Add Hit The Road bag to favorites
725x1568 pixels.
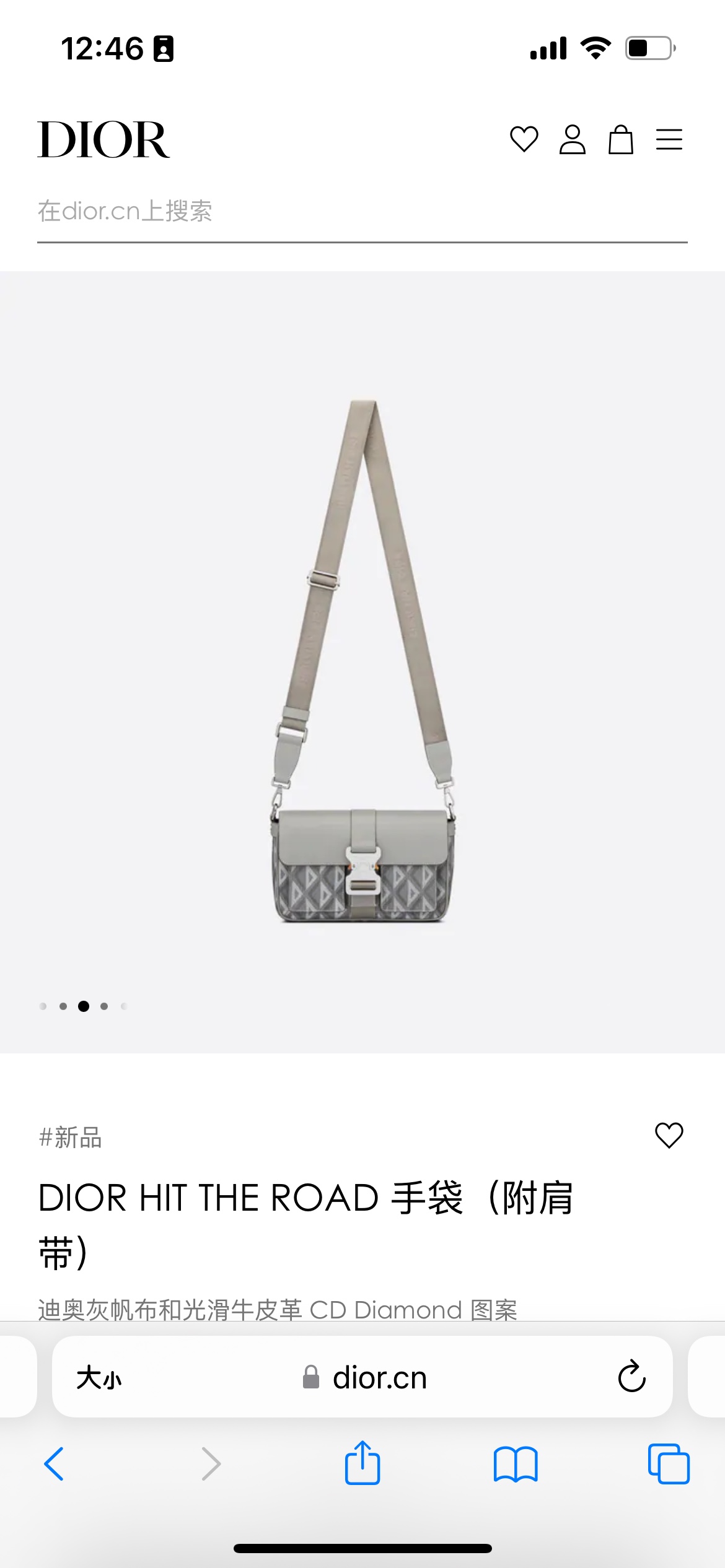tap(669, 1136)
